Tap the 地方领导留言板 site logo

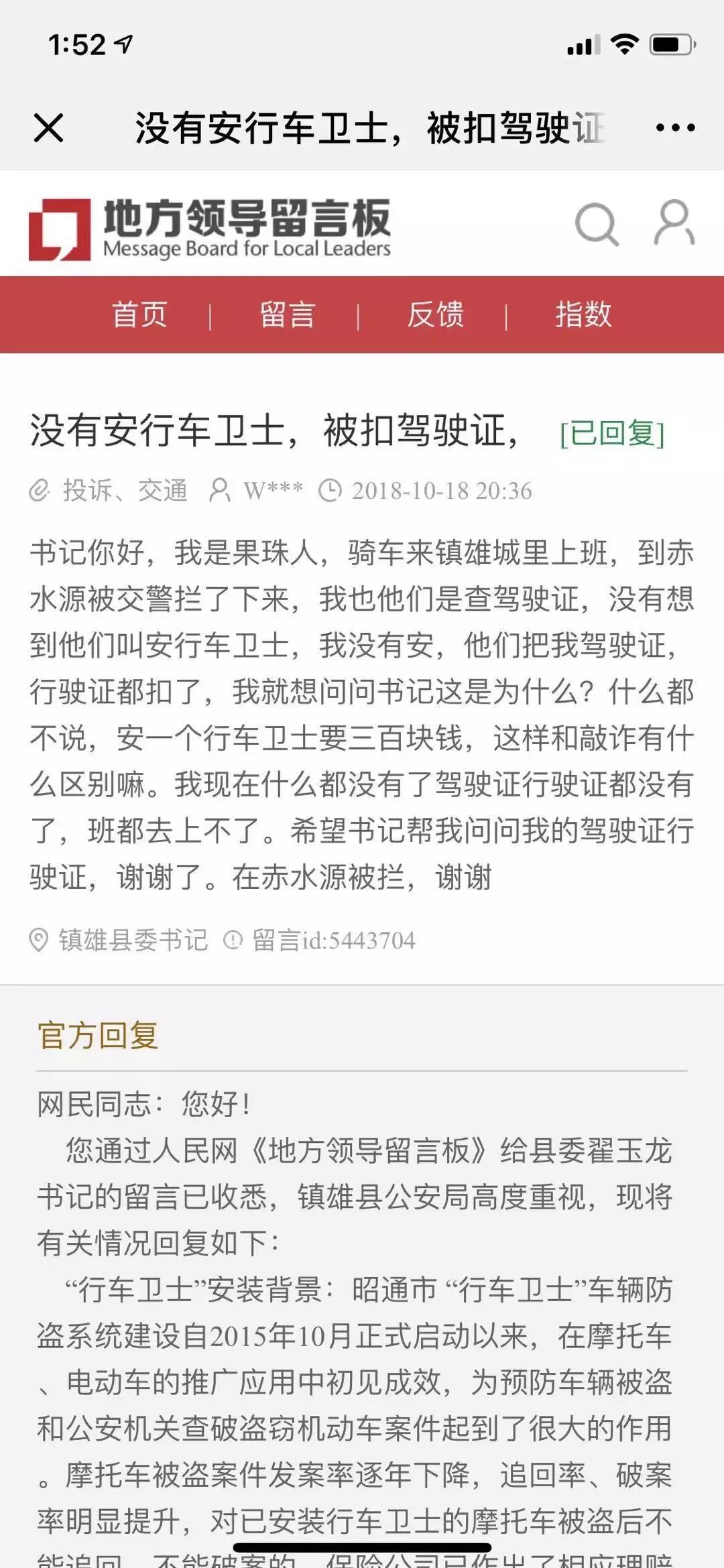209,228
